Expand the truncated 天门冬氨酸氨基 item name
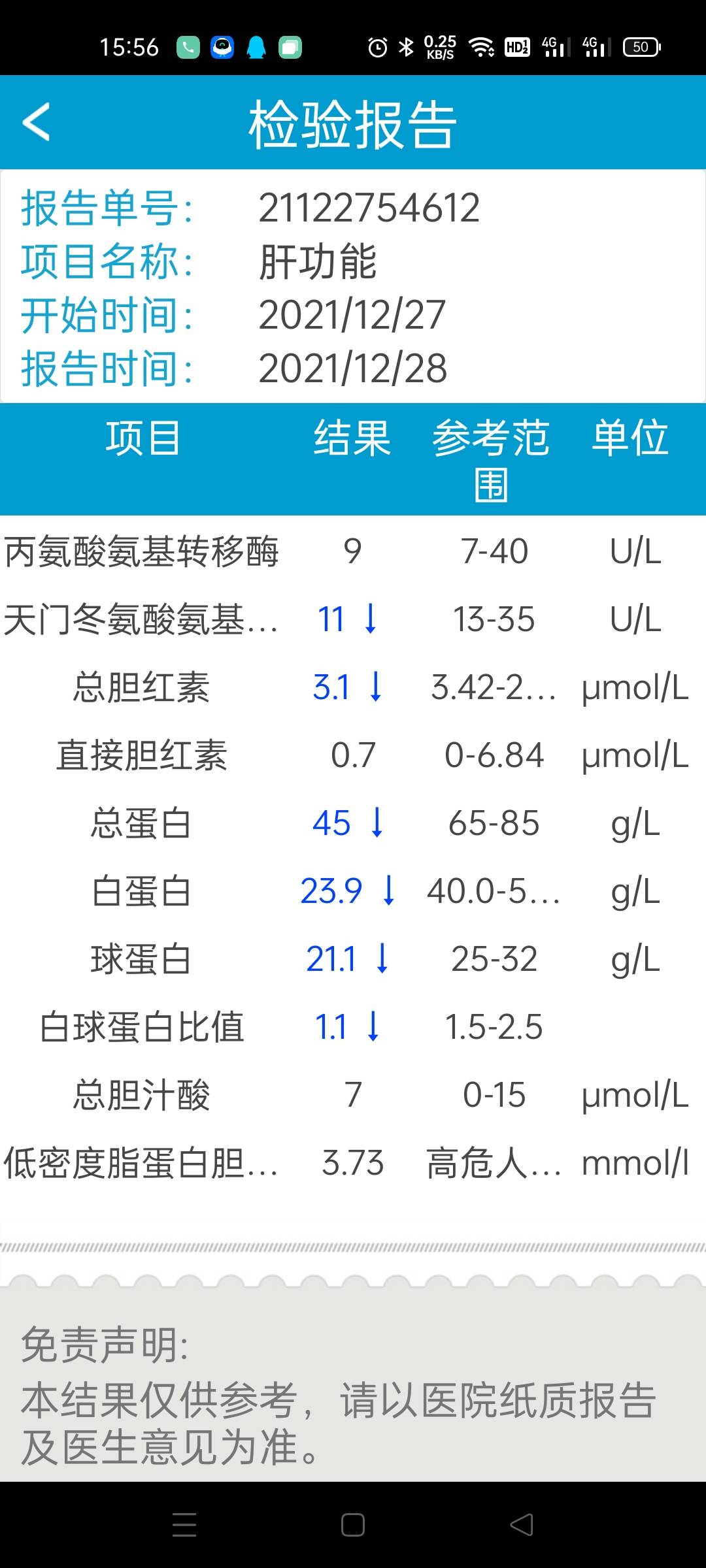This screenshot has width=706, height=1568. pos(141,619)
